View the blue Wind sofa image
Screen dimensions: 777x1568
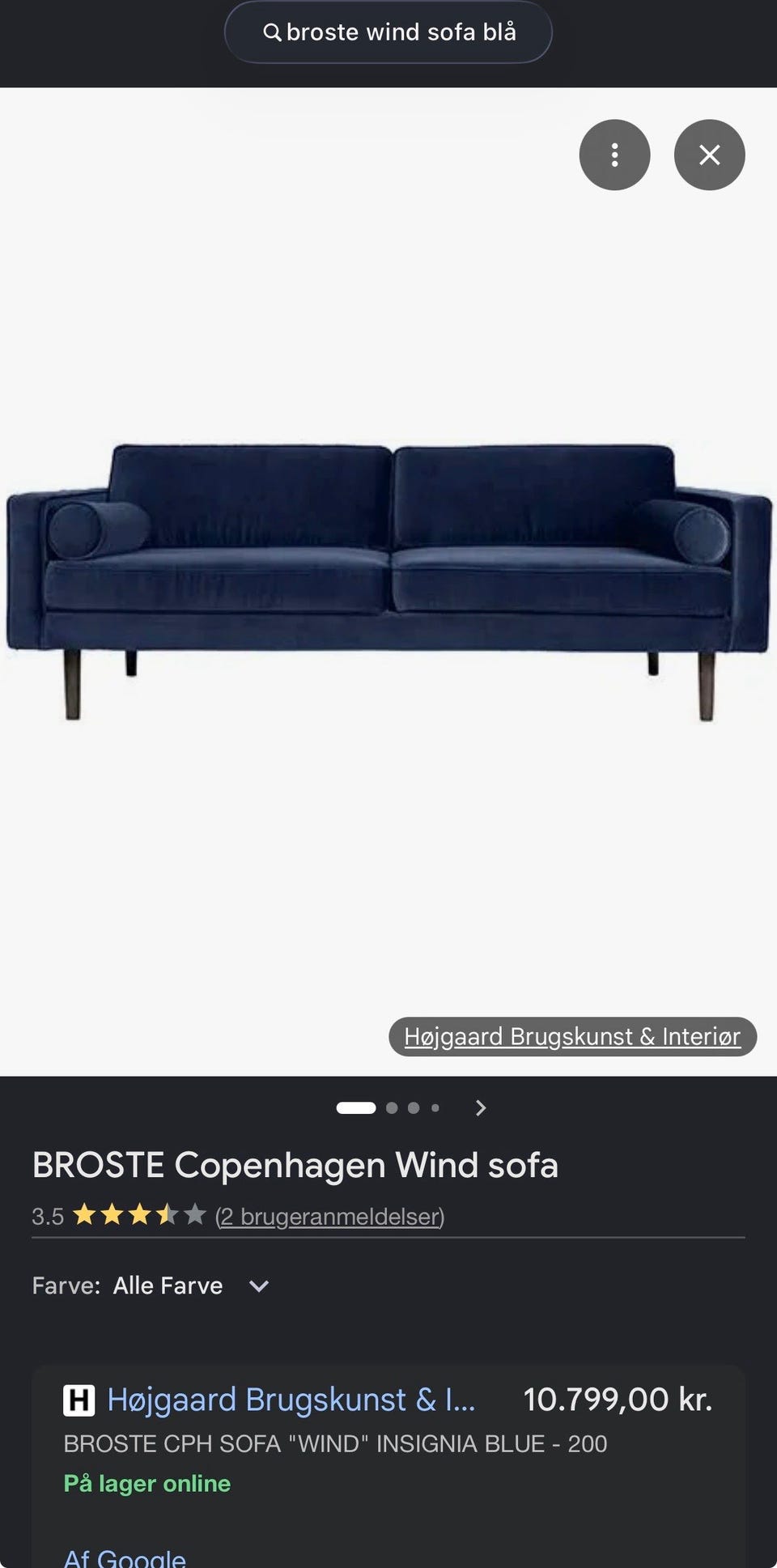tap(388, 581)
